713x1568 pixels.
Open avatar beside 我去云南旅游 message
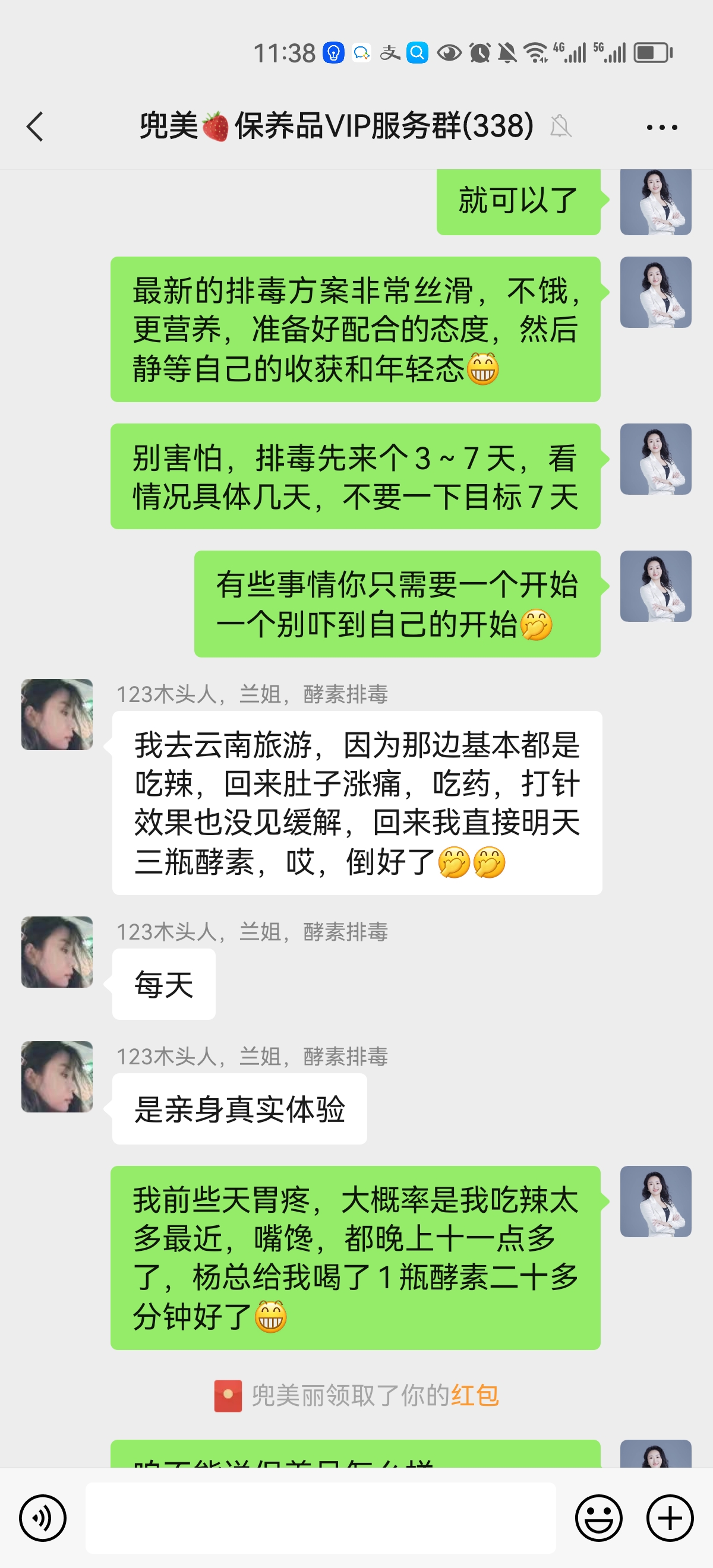(x=57, y=714)
